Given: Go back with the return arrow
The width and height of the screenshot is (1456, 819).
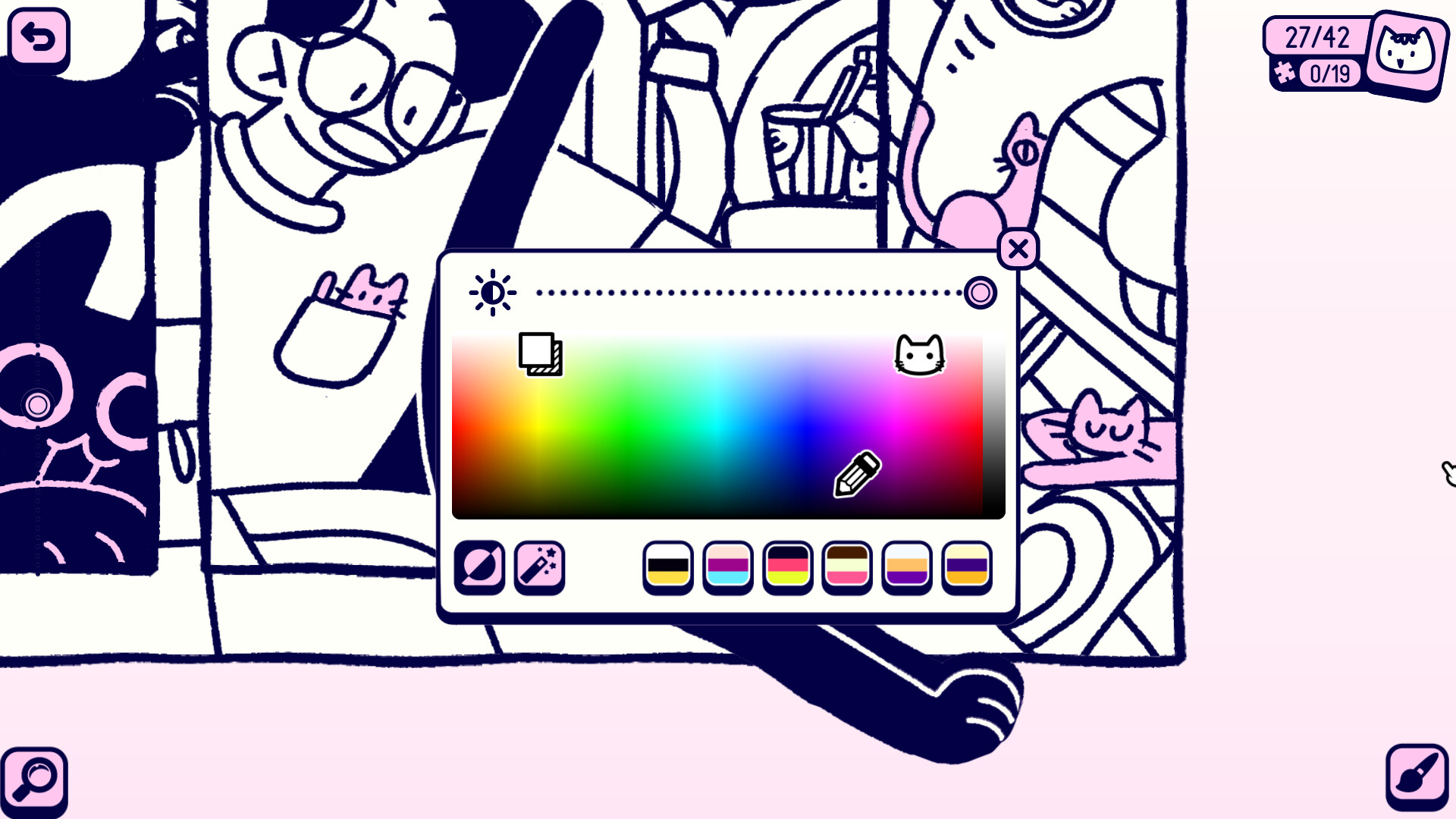Looking at the screenshot, I should (38, 38).
